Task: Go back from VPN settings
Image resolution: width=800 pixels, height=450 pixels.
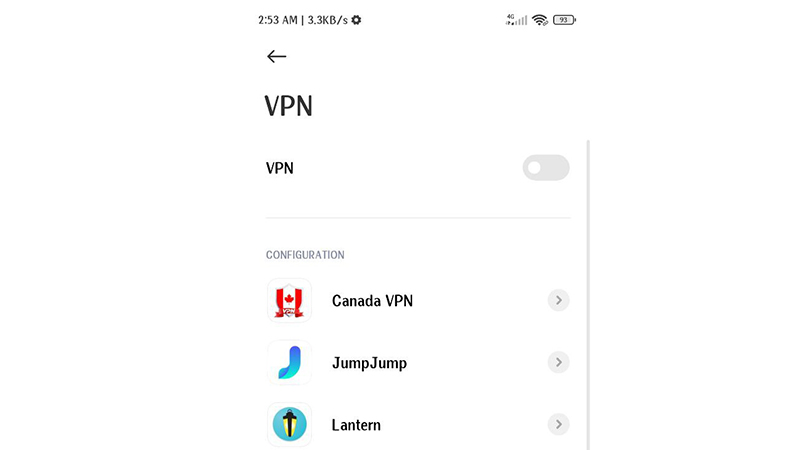Action: pyautogui.click(x=277, y=56)
